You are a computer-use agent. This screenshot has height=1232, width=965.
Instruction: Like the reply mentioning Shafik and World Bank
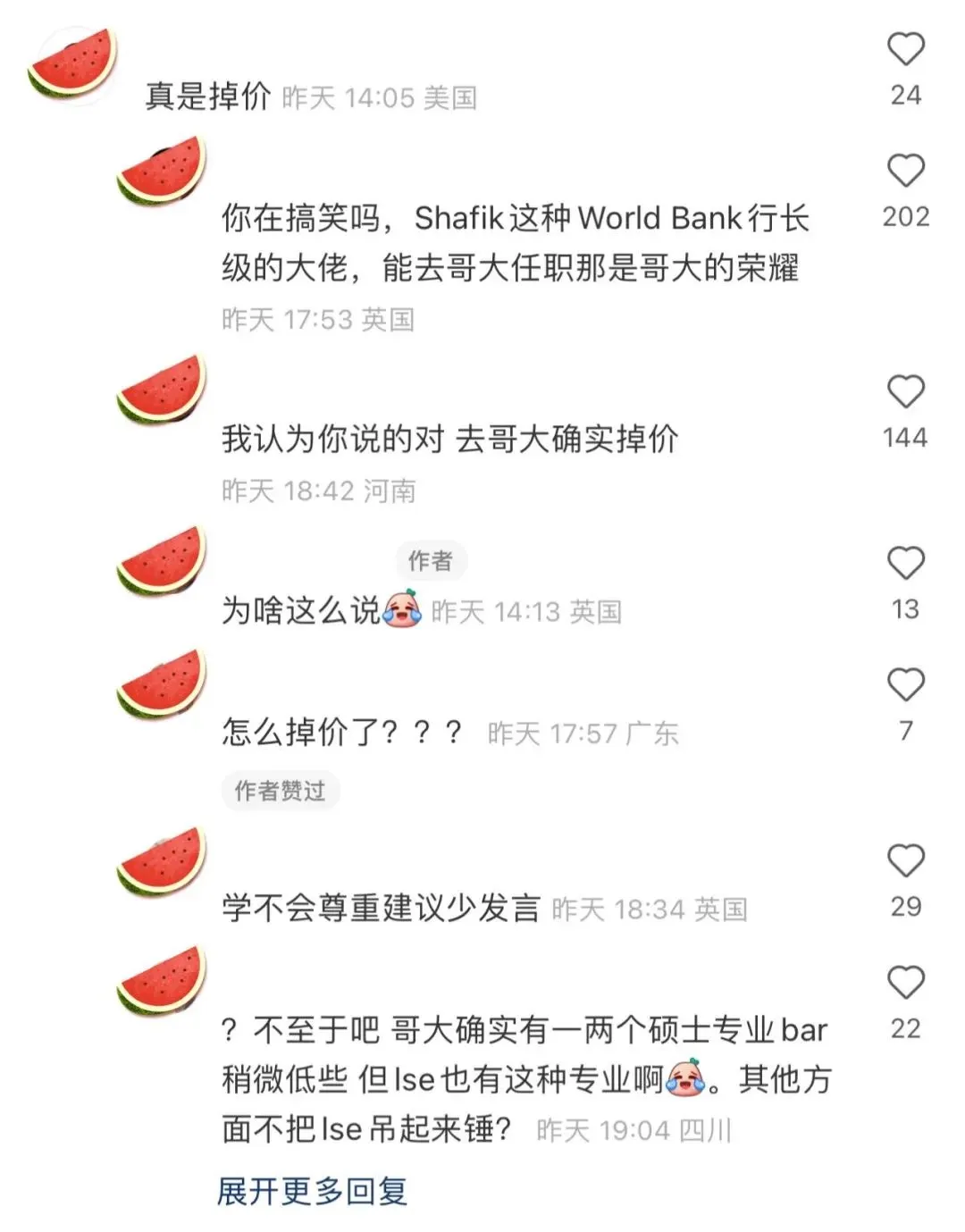pos(905,171)
